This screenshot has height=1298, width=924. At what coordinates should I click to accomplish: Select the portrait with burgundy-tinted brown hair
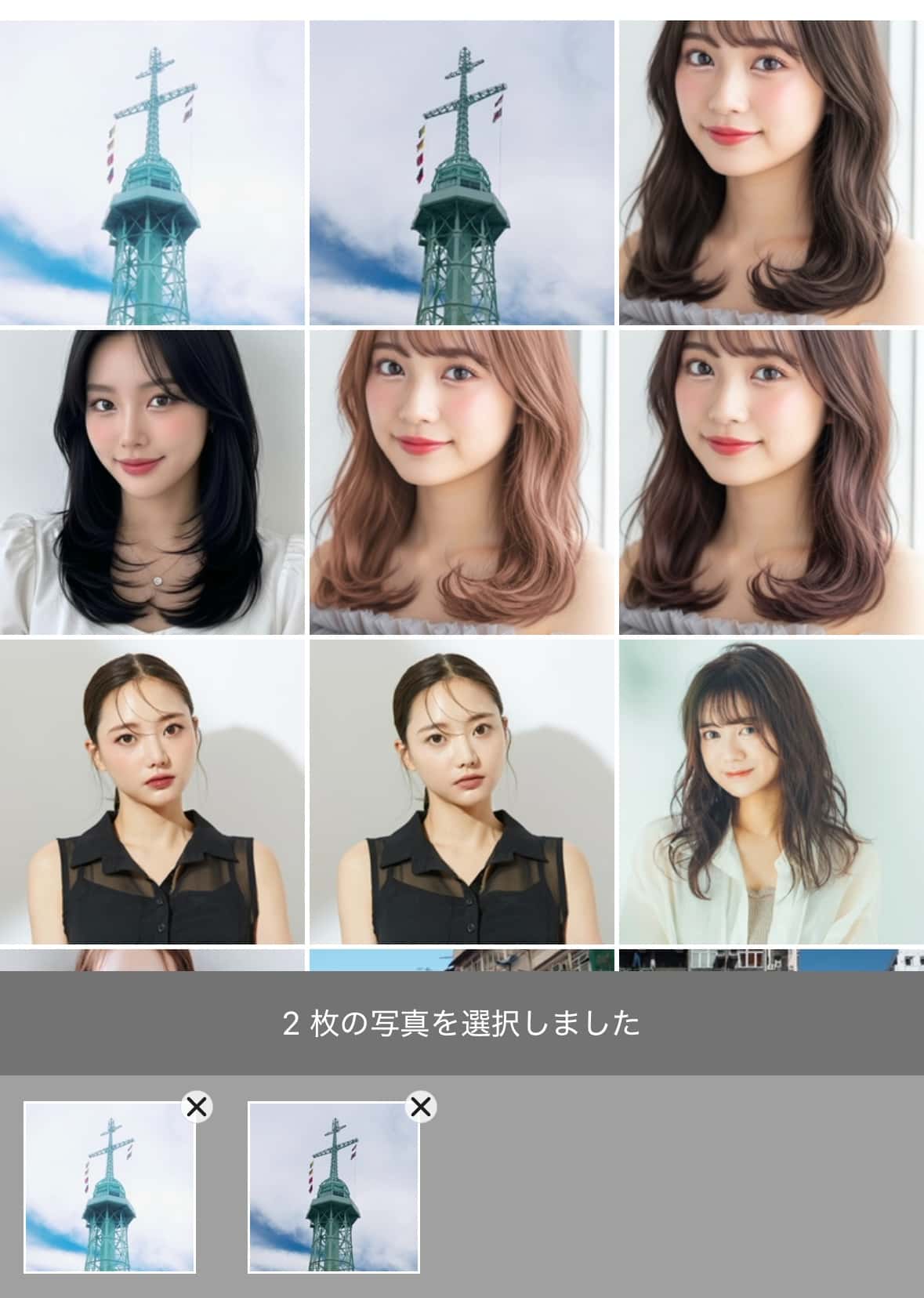(x=771, y=482)
